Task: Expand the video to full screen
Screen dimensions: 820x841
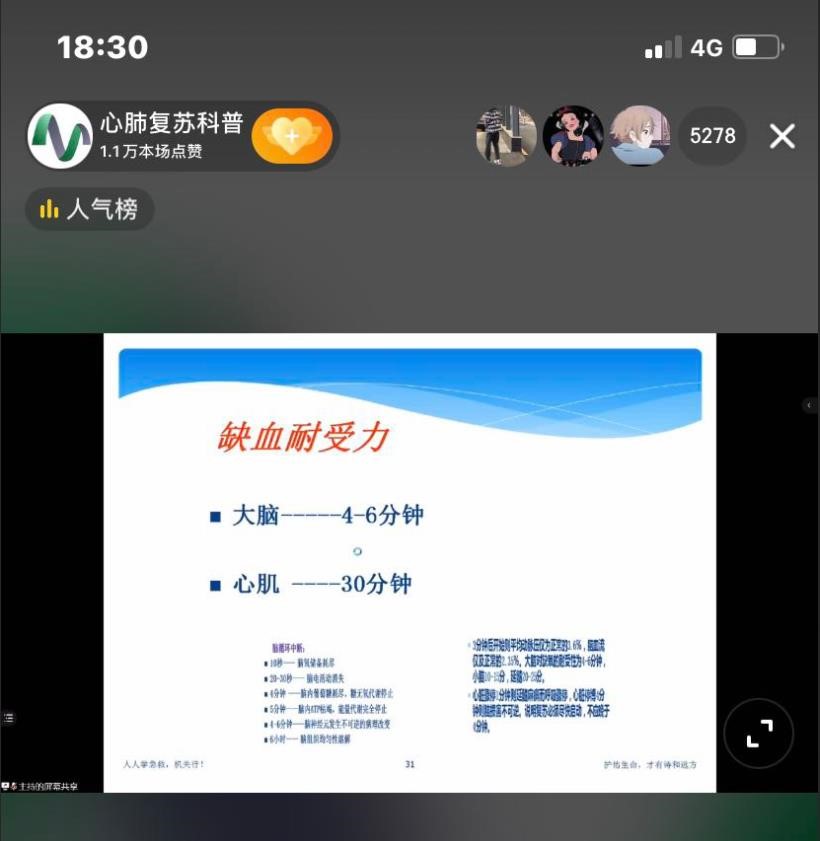Action: 759,734
